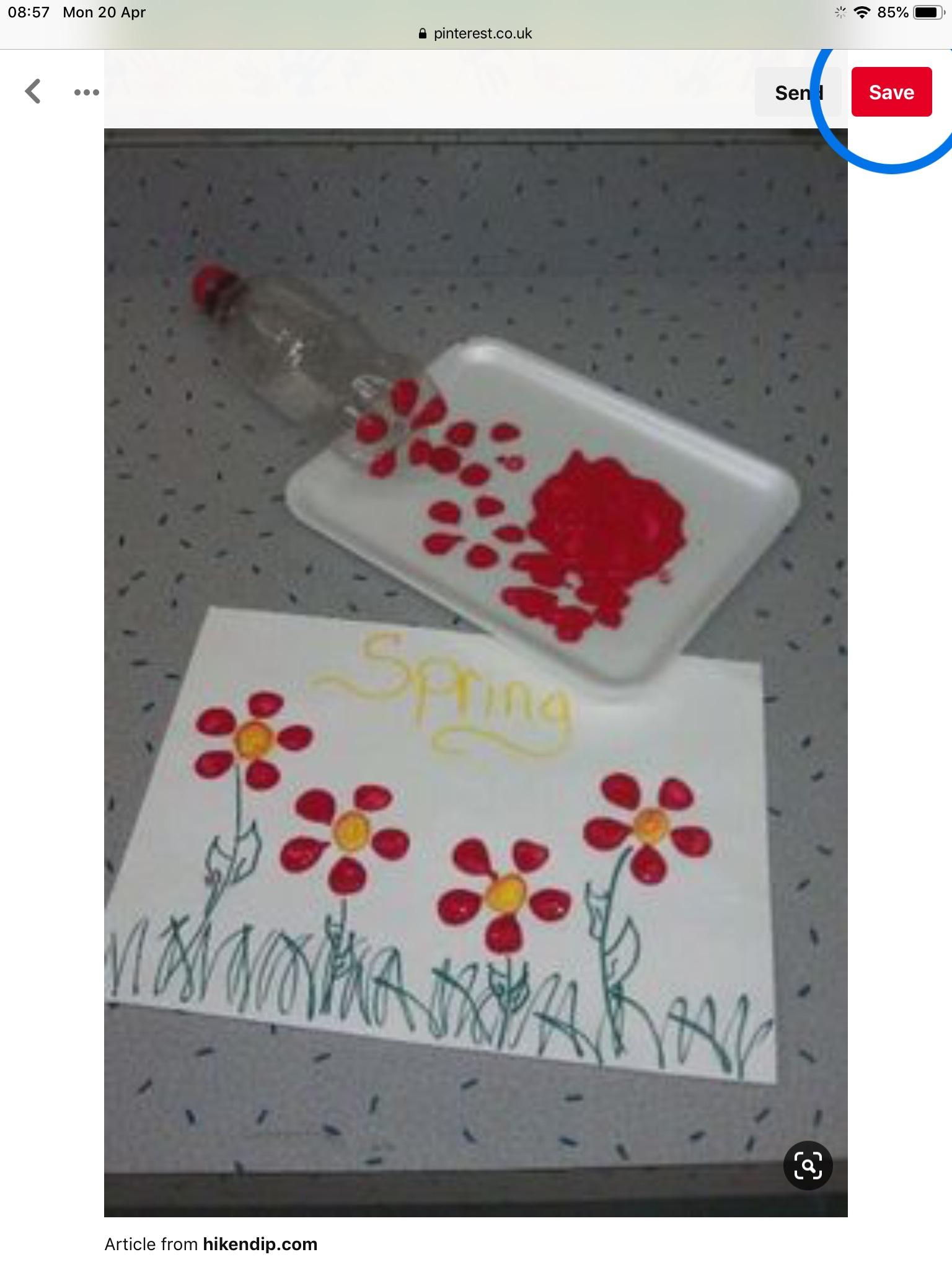Save this pin
Image resolution: width=952 pixels, height=1270 pixels.
[891, 92]
